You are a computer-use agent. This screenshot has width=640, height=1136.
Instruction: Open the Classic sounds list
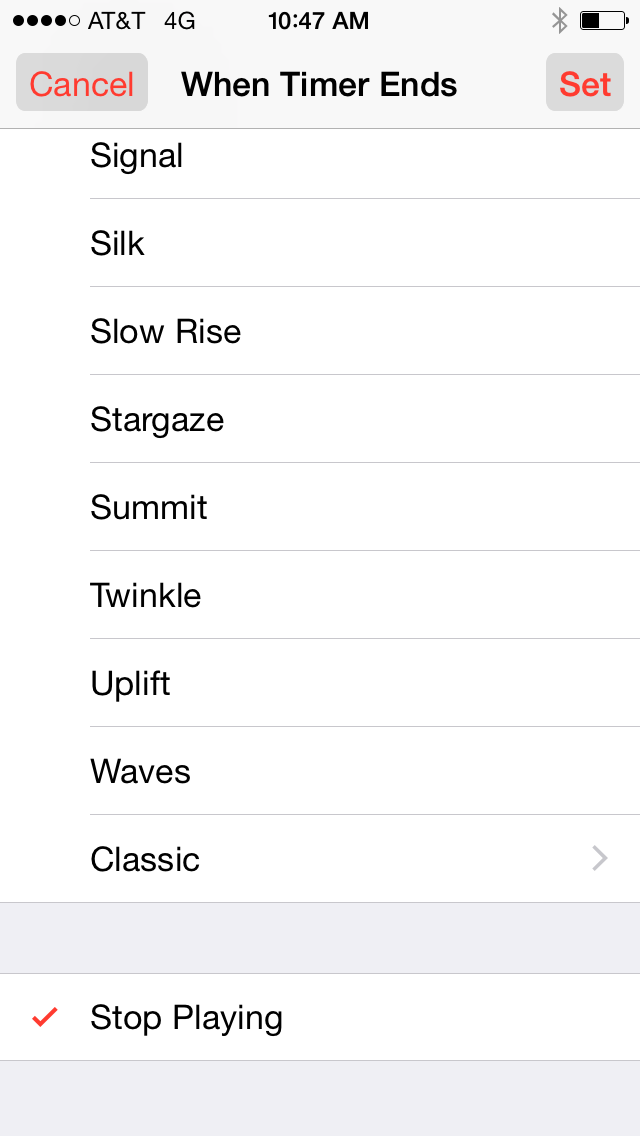click(x=320, y=860)
